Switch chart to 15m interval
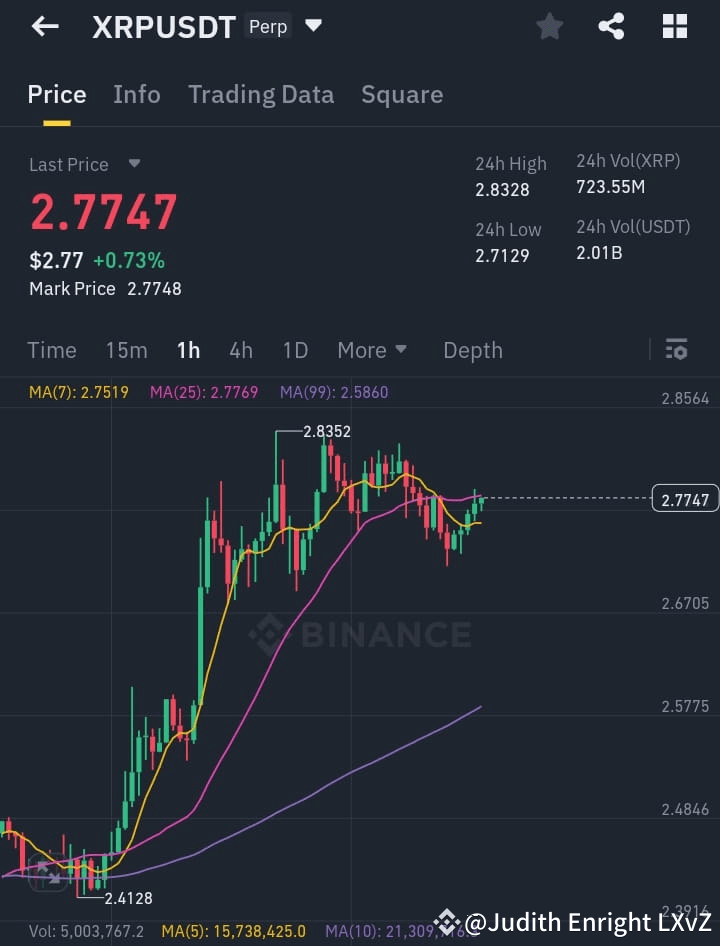720x946 pixels. (x=126, y=350)
